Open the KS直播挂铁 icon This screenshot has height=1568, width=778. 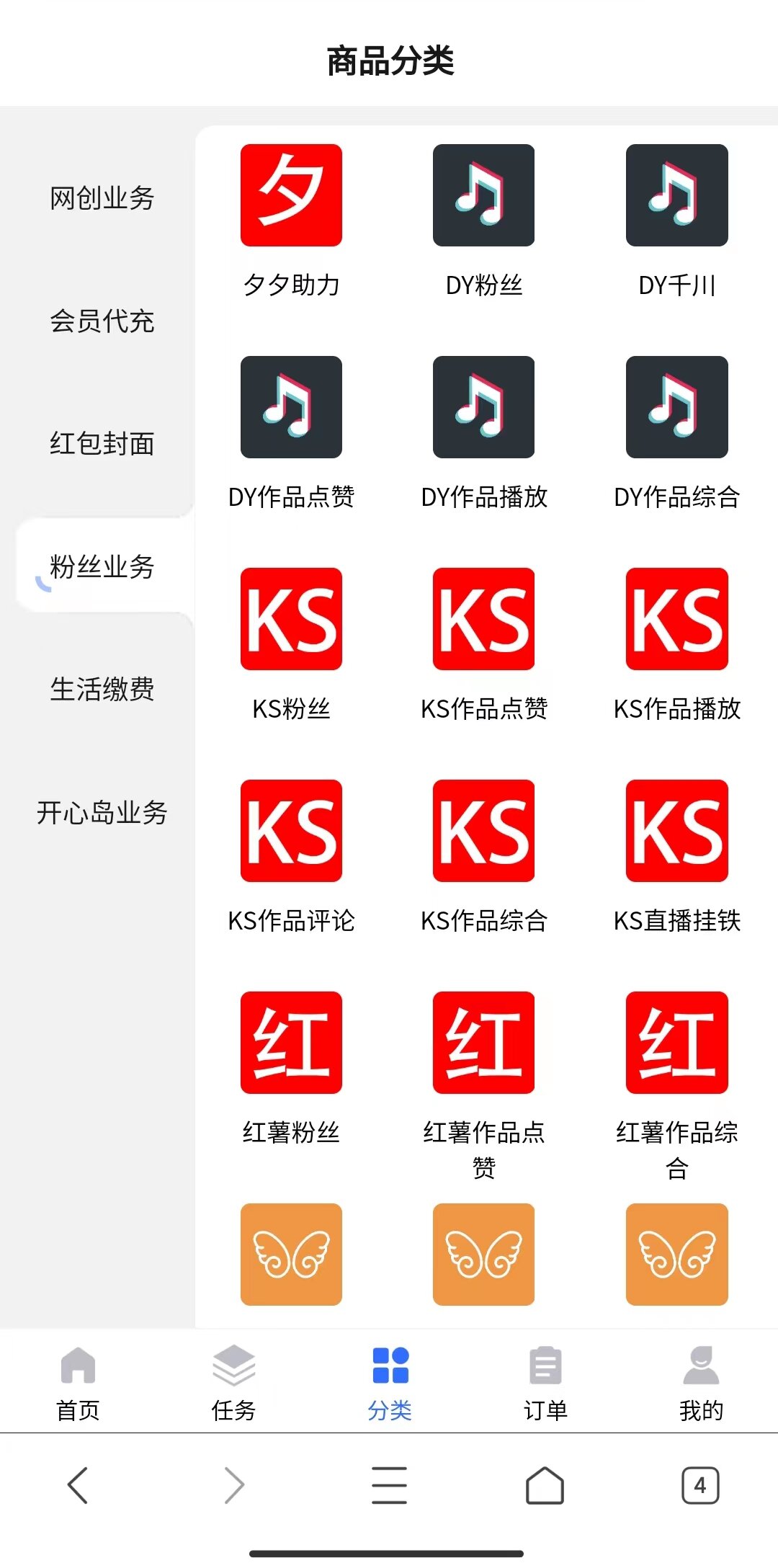(678, 830)
